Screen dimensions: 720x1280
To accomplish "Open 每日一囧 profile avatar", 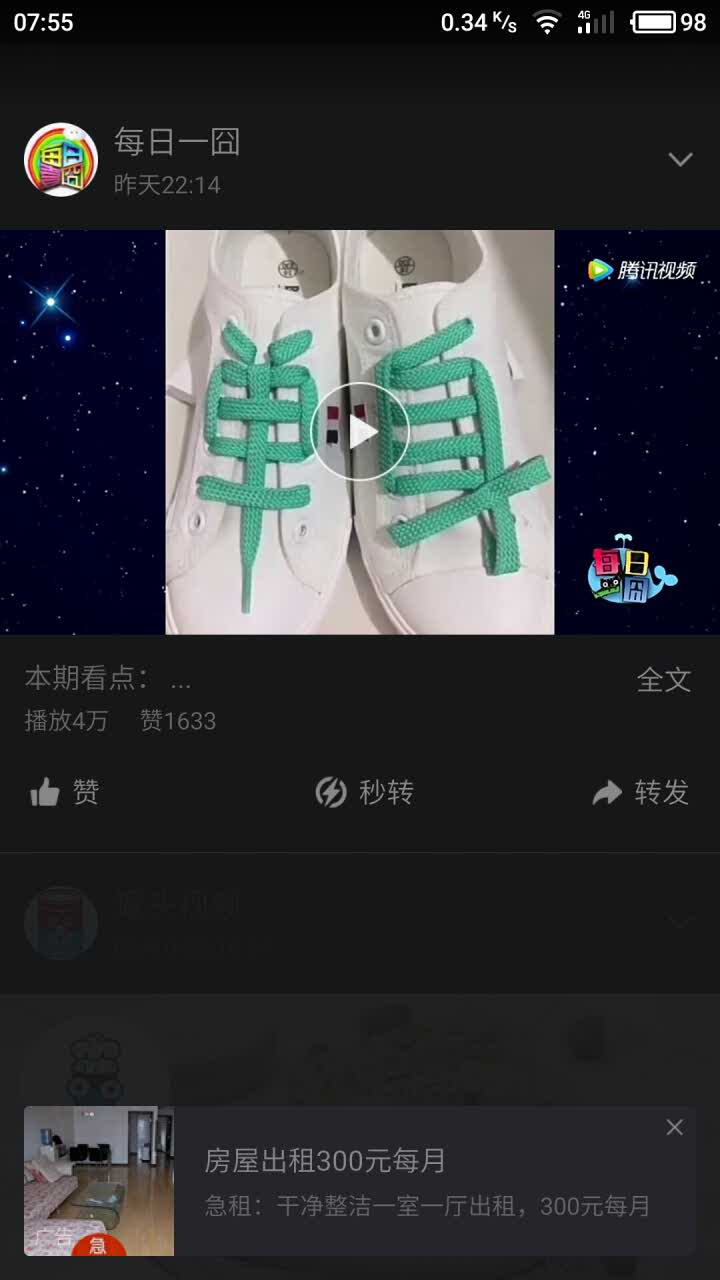I will pyautogui.click(x=61, y=160).
